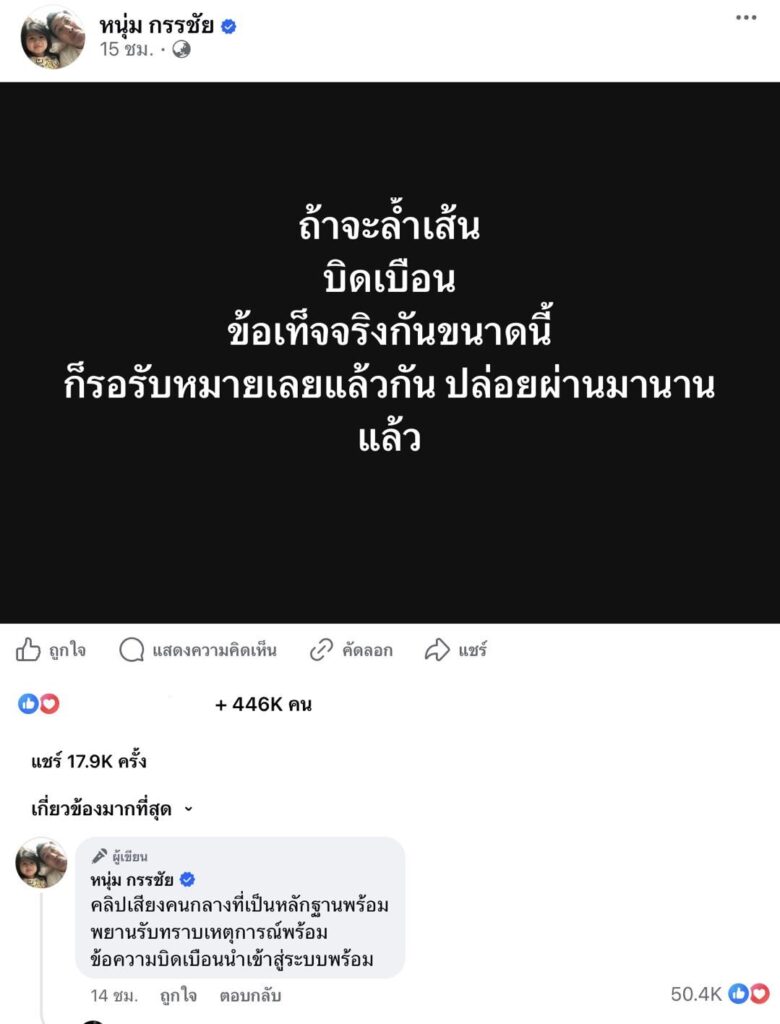The width and height of the screenshot is (780, 1024).
Task: Like the author's comment via ถูกใจ
Action: 181,995
